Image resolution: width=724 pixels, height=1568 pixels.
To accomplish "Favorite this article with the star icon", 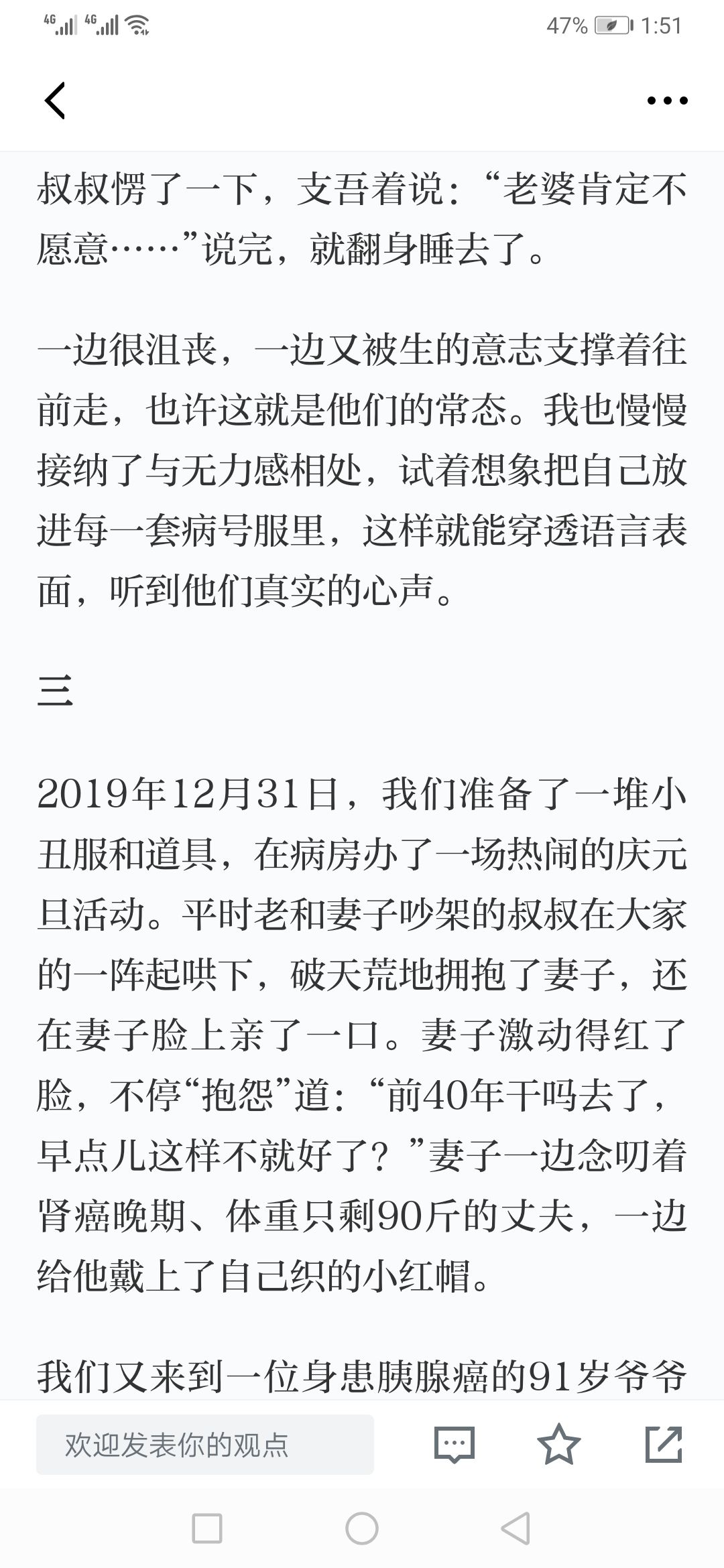I will coord(559,1443).
